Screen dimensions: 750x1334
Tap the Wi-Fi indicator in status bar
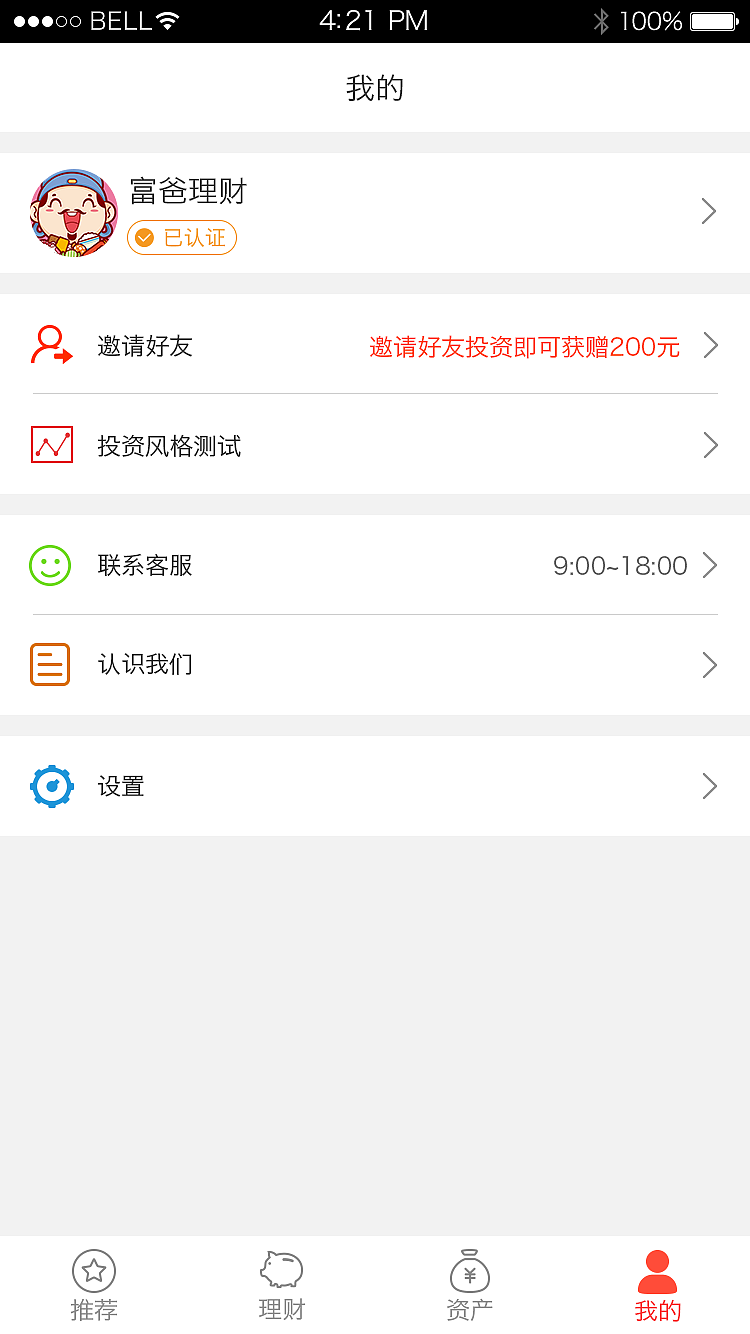pyautogui.click(x=167, y=19)
